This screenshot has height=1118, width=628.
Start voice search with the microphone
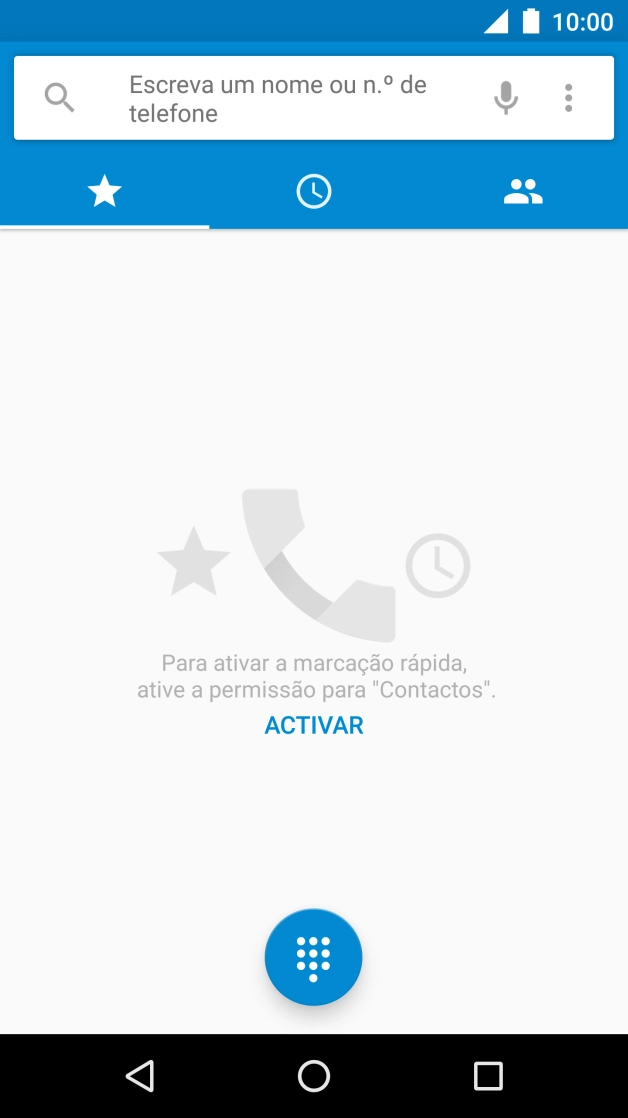click(506, 98)
